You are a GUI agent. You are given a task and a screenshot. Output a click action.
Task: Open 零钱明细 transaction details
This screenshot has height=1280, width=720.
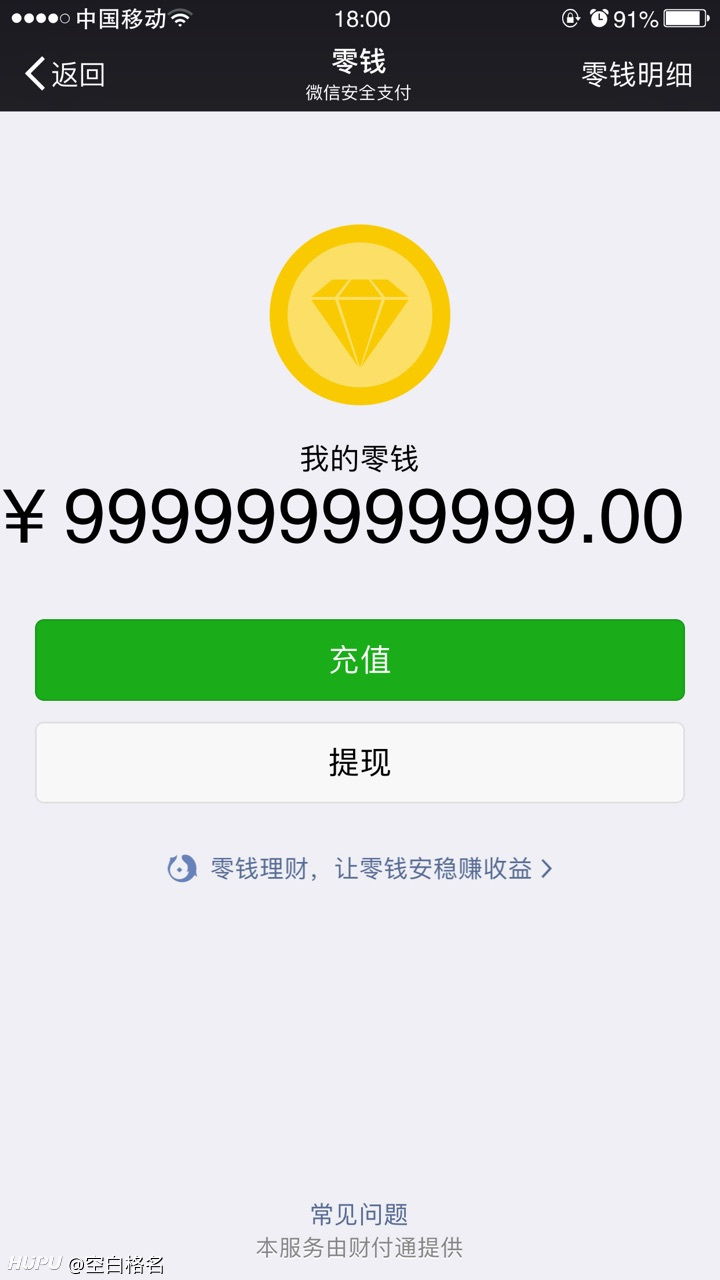[637, 74]
